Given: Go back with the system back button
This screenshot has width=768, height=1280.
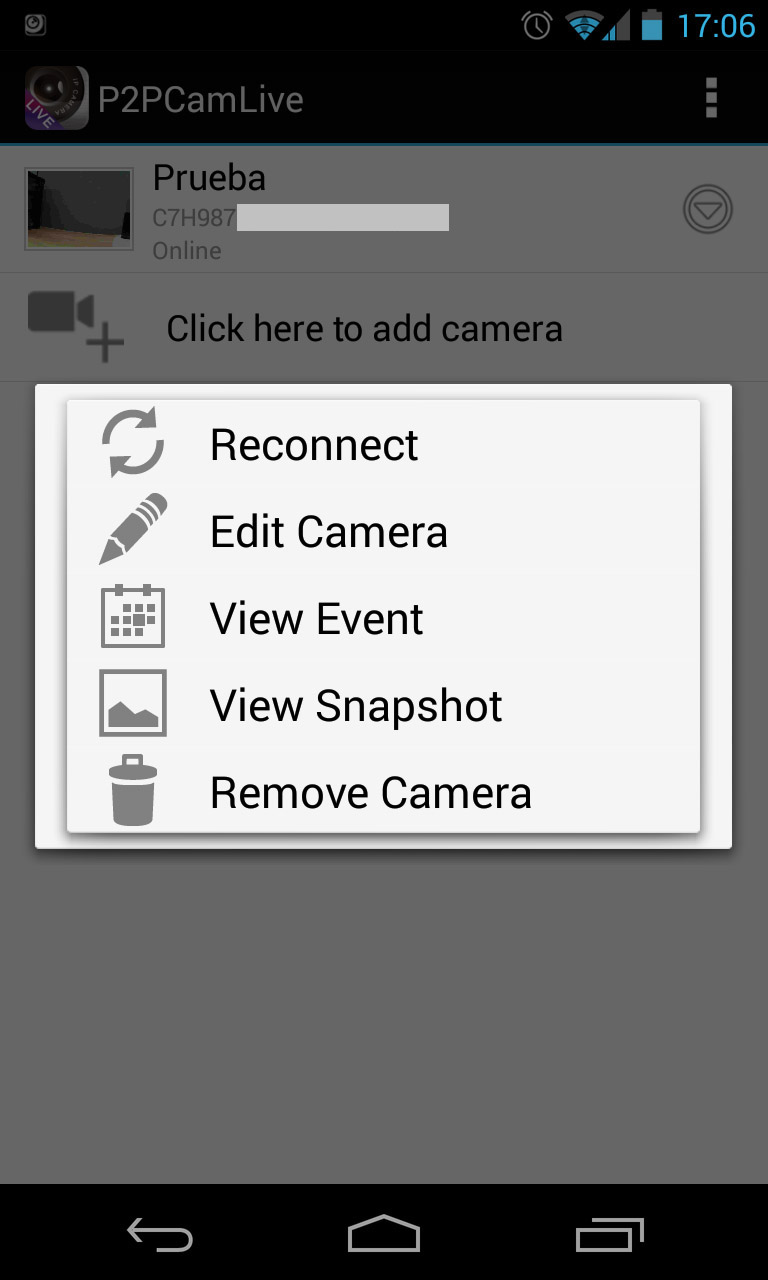Looking at the screenshot, I should (x=160, y=1235).
